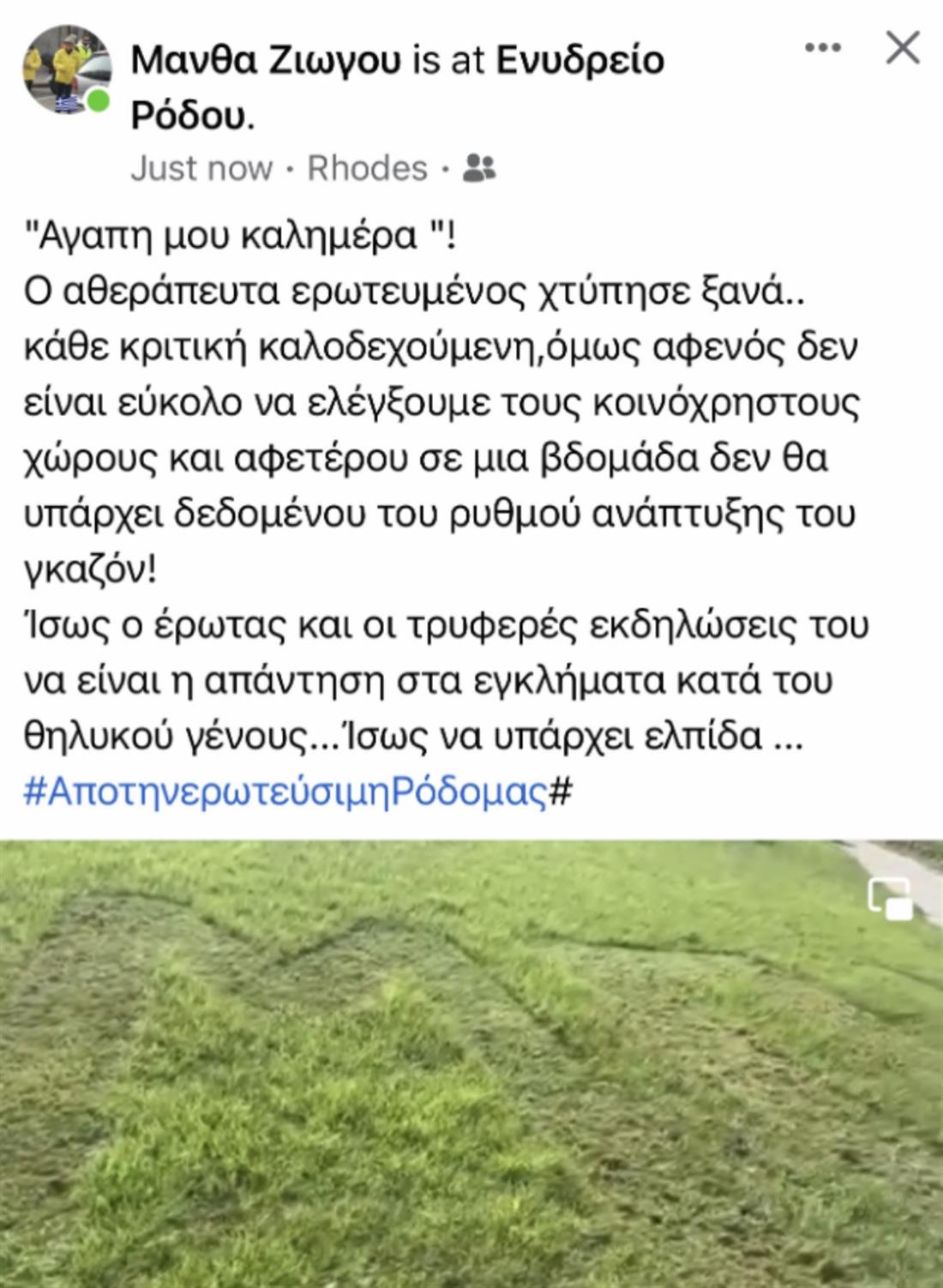Tap the picture-in-picture icon on the video
The image size is (943, 1288).
(x=890, y=898)
